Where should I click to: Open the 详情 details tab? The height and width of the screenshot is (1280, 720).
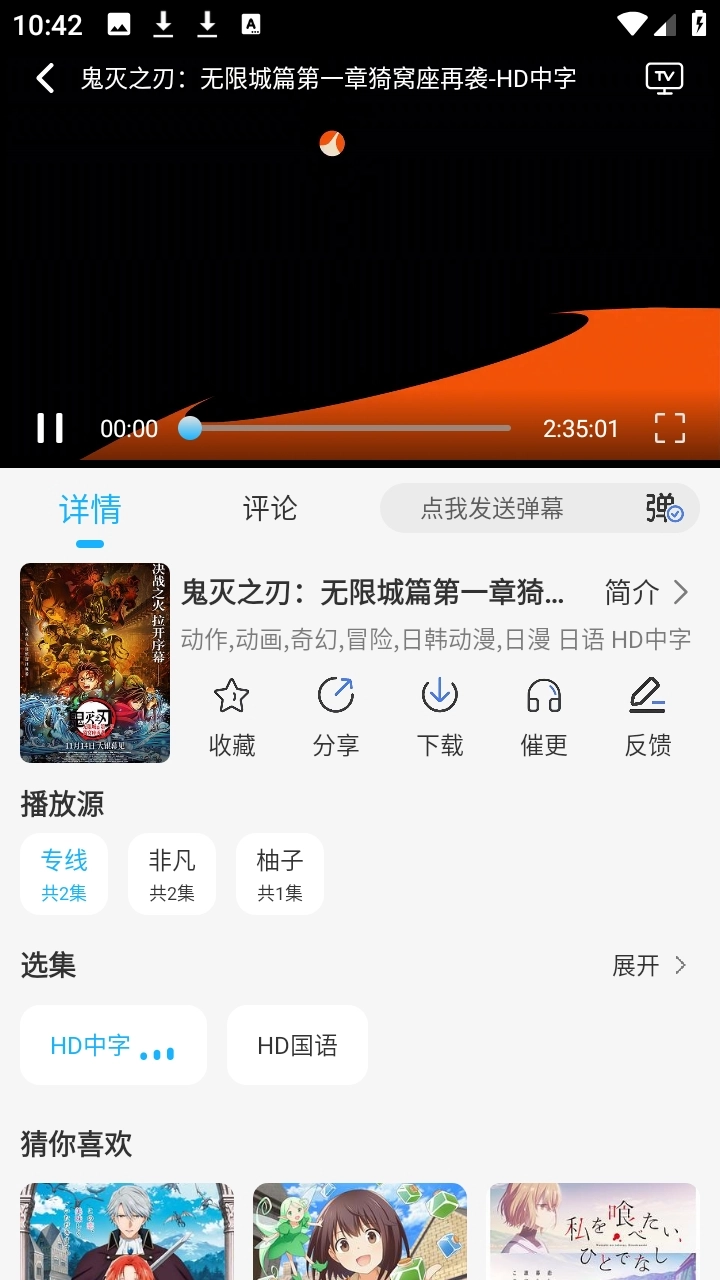pyautogui.click(x=89, y=509)
